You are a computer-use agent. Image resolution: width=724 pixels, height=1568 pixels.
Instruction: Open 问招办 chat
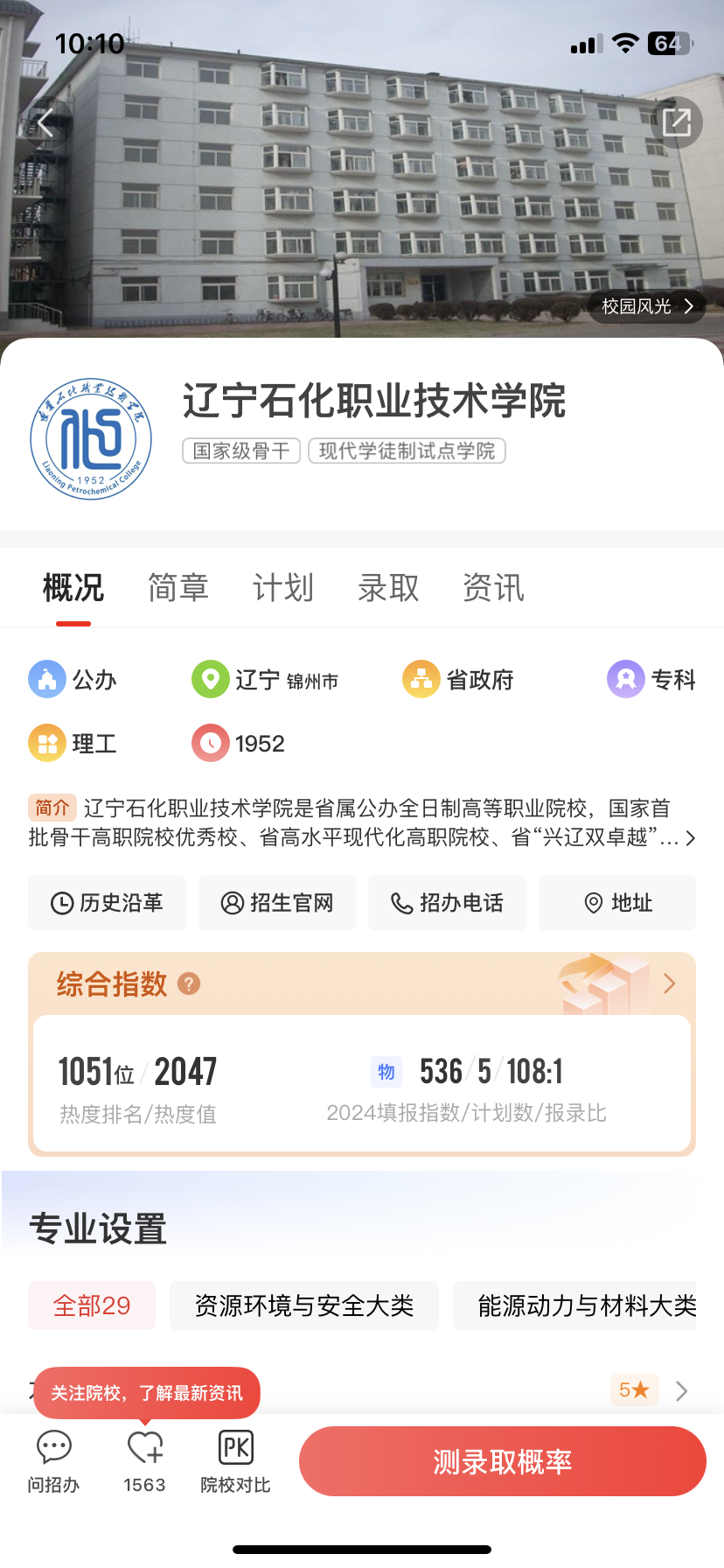(53, 1460)
